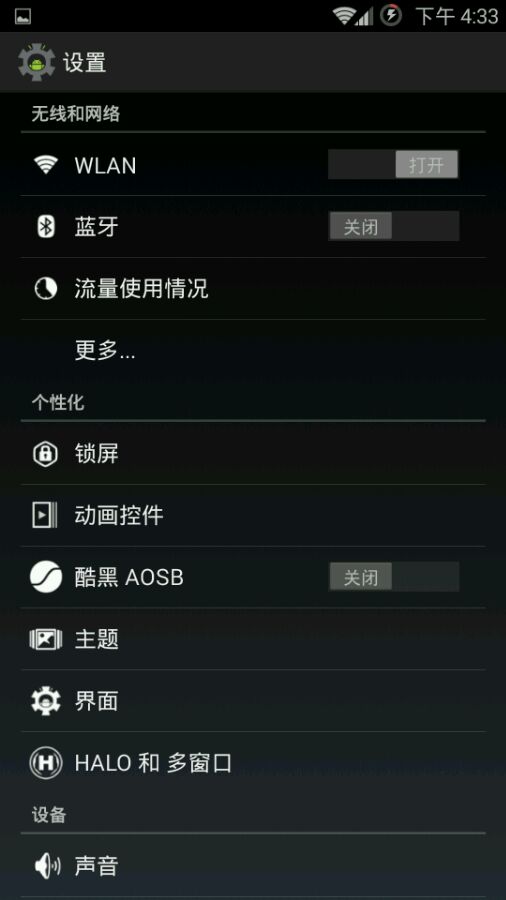
Task: Open HALO 和 多窗口 settings
Action: pos(253,763)
